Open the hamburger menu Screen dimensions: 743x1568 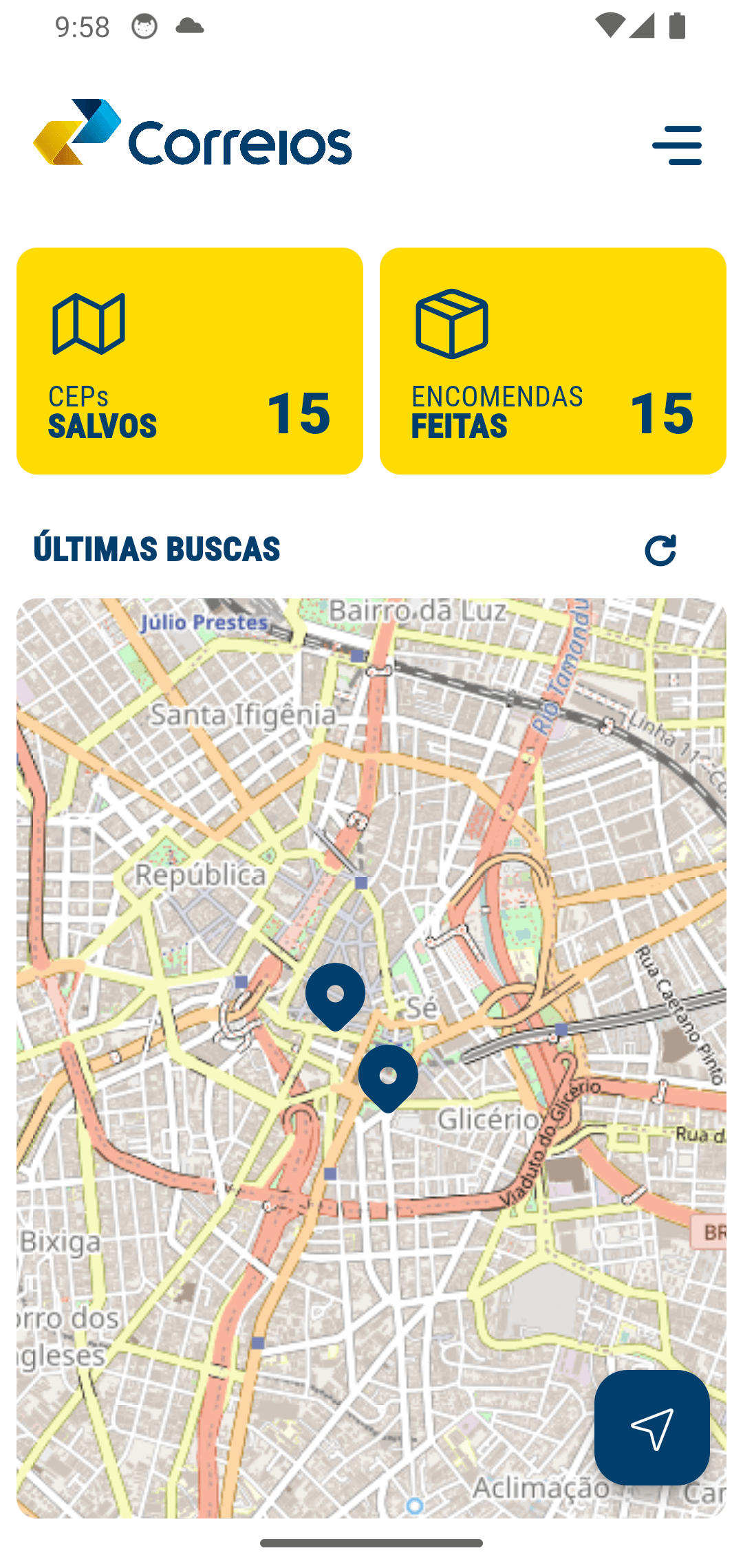click(x=677, y=145)
